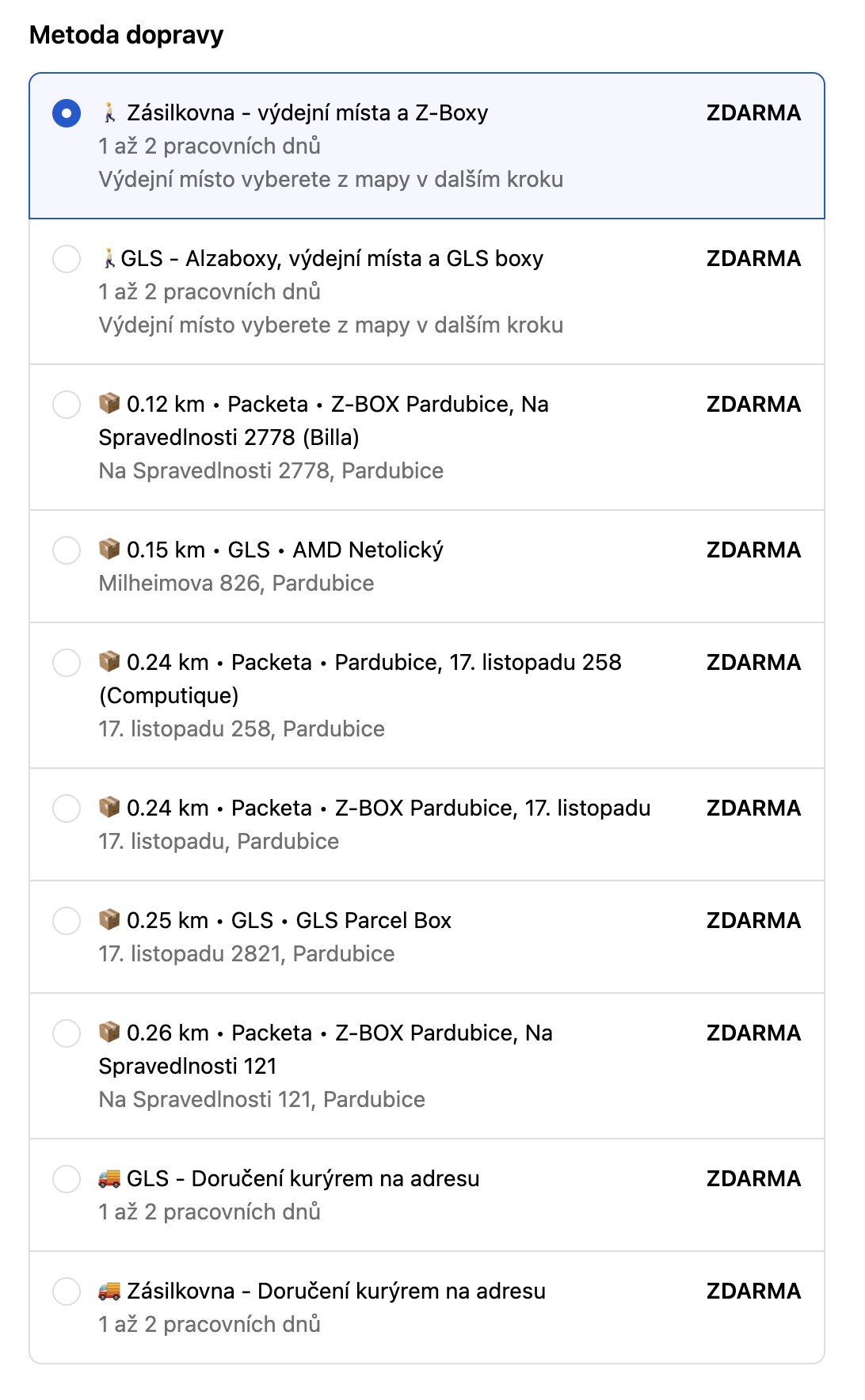The width and height of the screenshot is (865, 1400).
Task: Click address text 17. listopadu 258, Pardubice
Action: tap(242, 729)
